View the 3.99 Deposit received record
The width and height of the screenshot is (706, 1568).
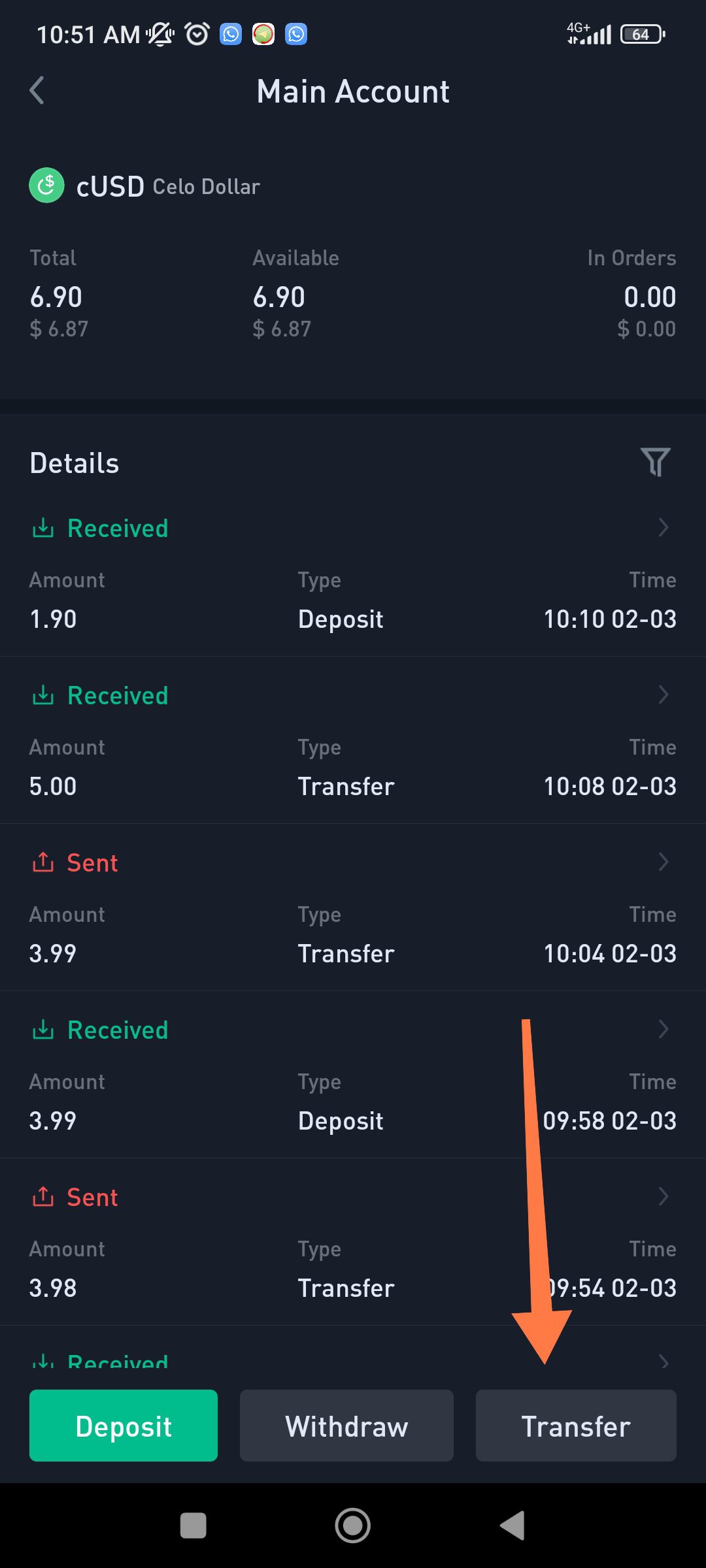pos(353,1076)
